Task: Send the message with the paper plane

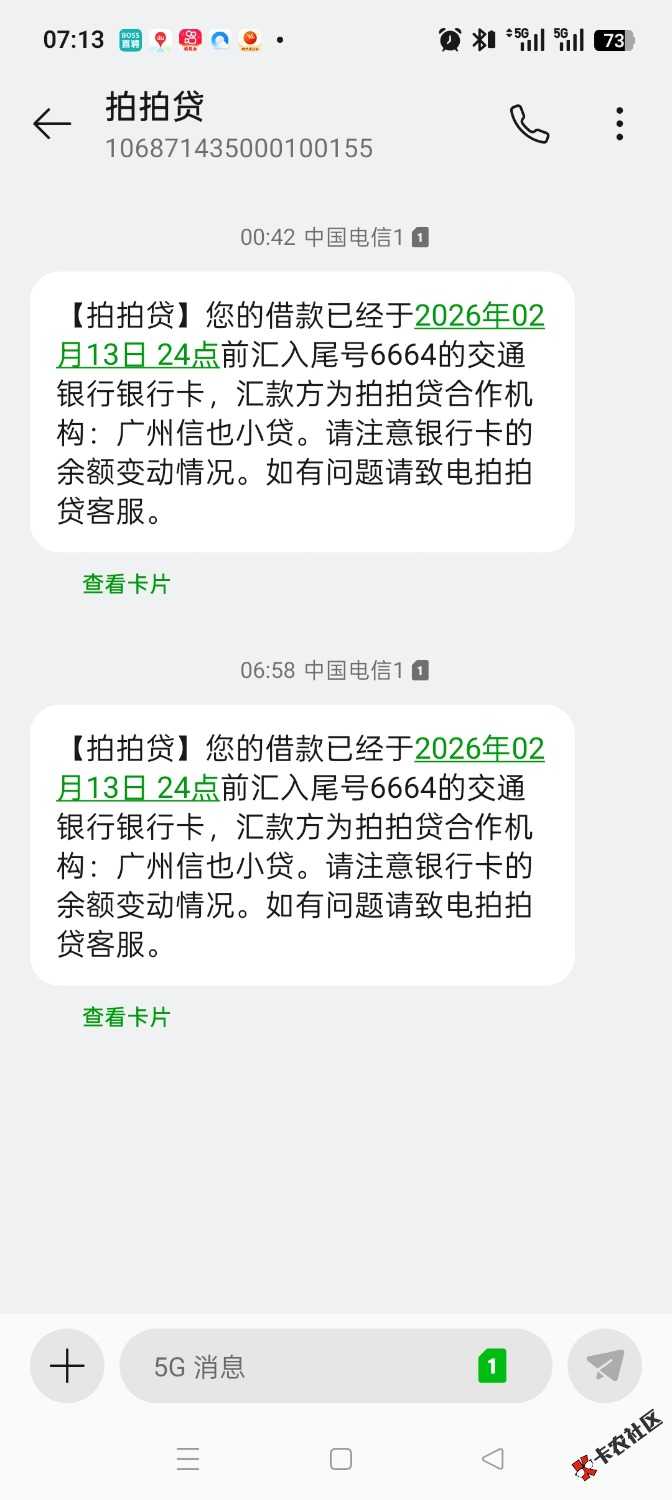Action: pos(604,1366)
